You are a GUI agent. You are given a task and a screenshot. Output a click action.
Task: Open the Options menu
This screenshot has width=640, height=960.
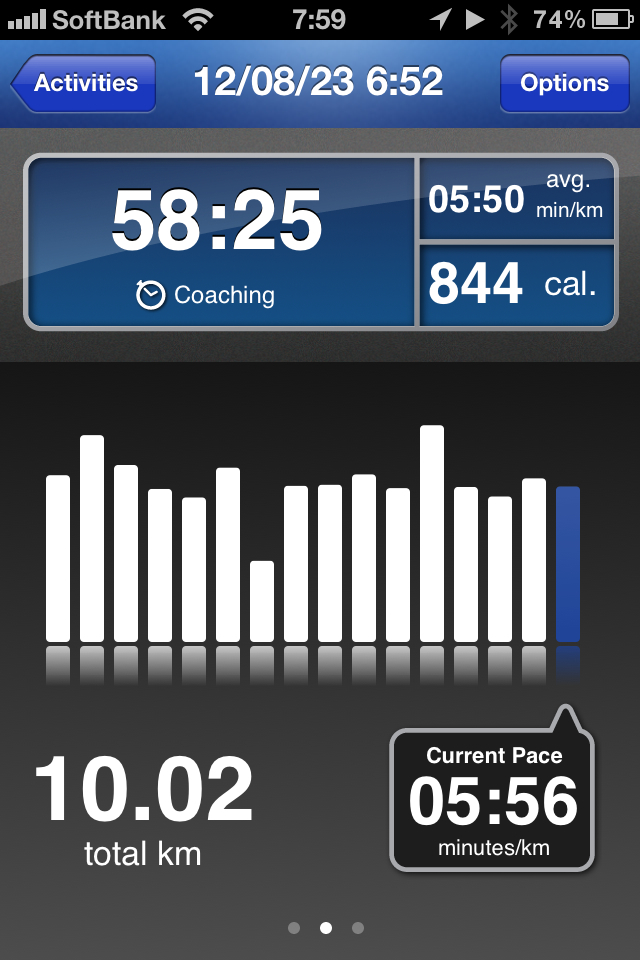tap(563, 83)
